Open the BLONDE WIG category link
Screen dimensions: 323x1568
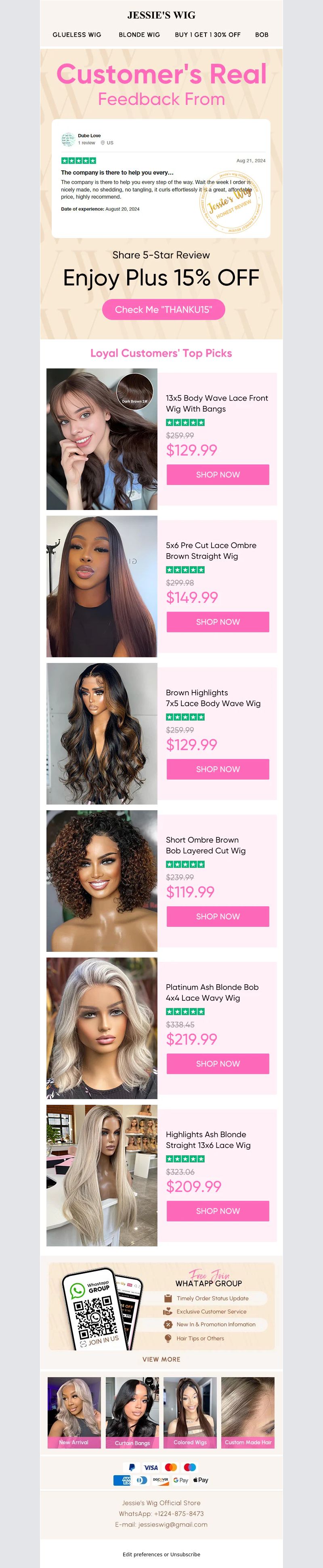coord(139,35)
